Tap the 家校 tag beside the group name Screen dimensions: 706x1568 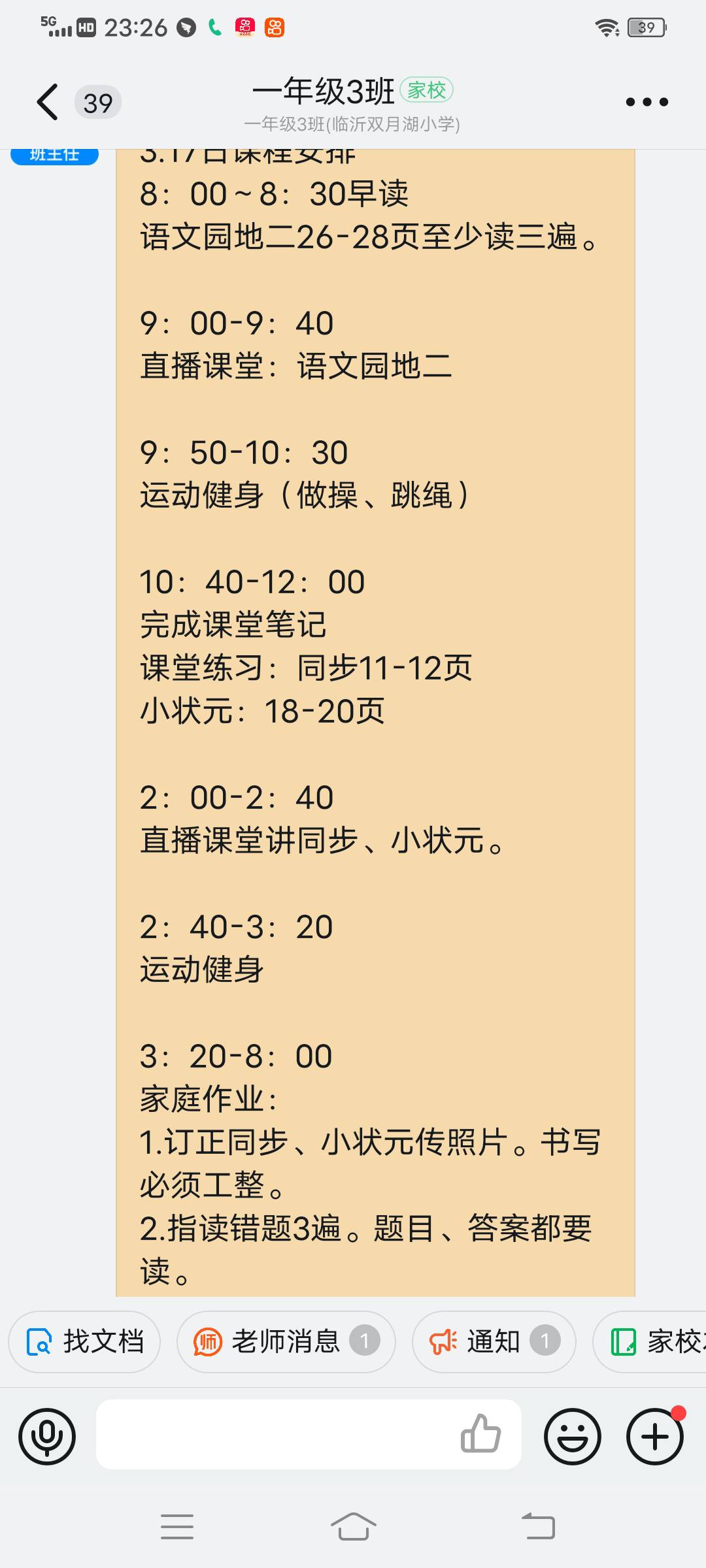(428, 91)
